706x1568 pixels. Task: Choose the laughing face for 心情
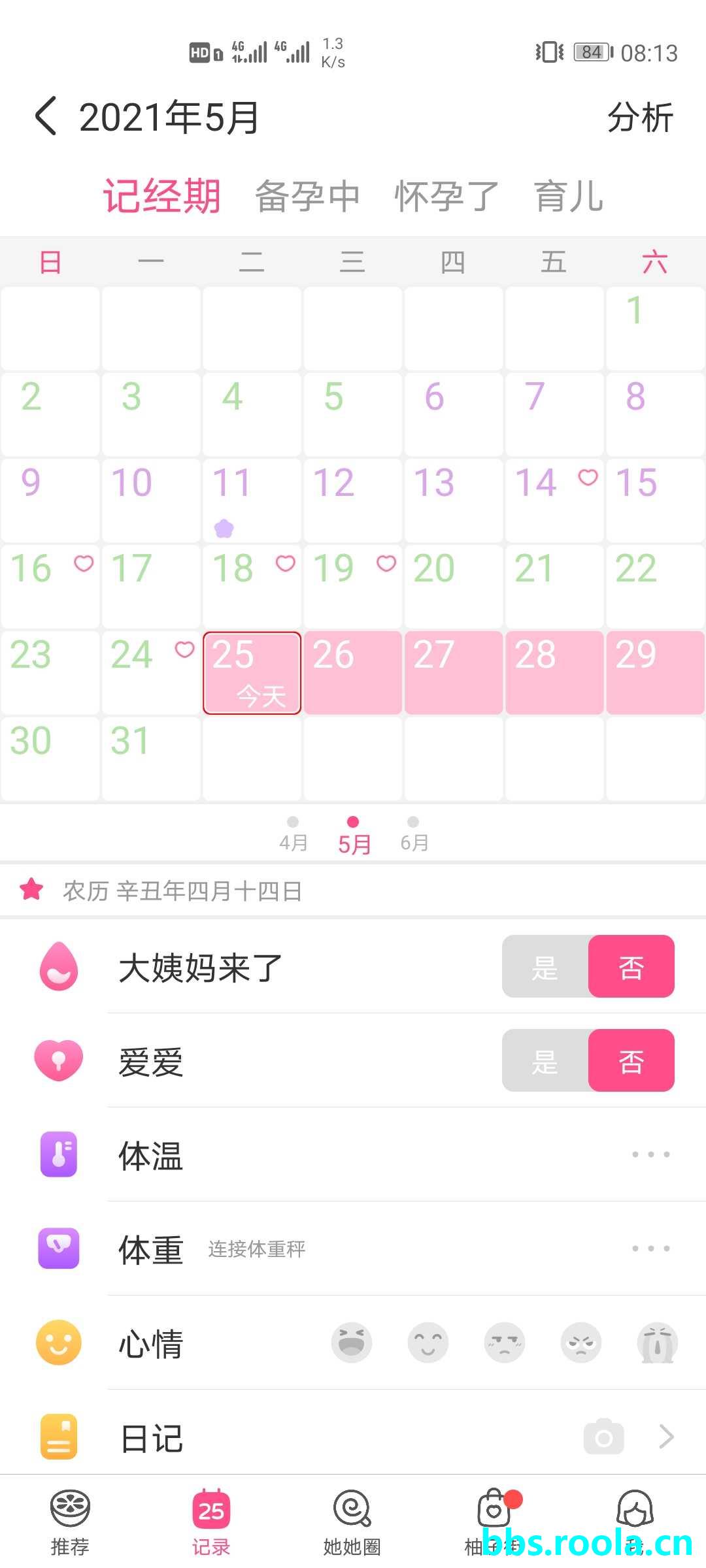pos(352,1343)
